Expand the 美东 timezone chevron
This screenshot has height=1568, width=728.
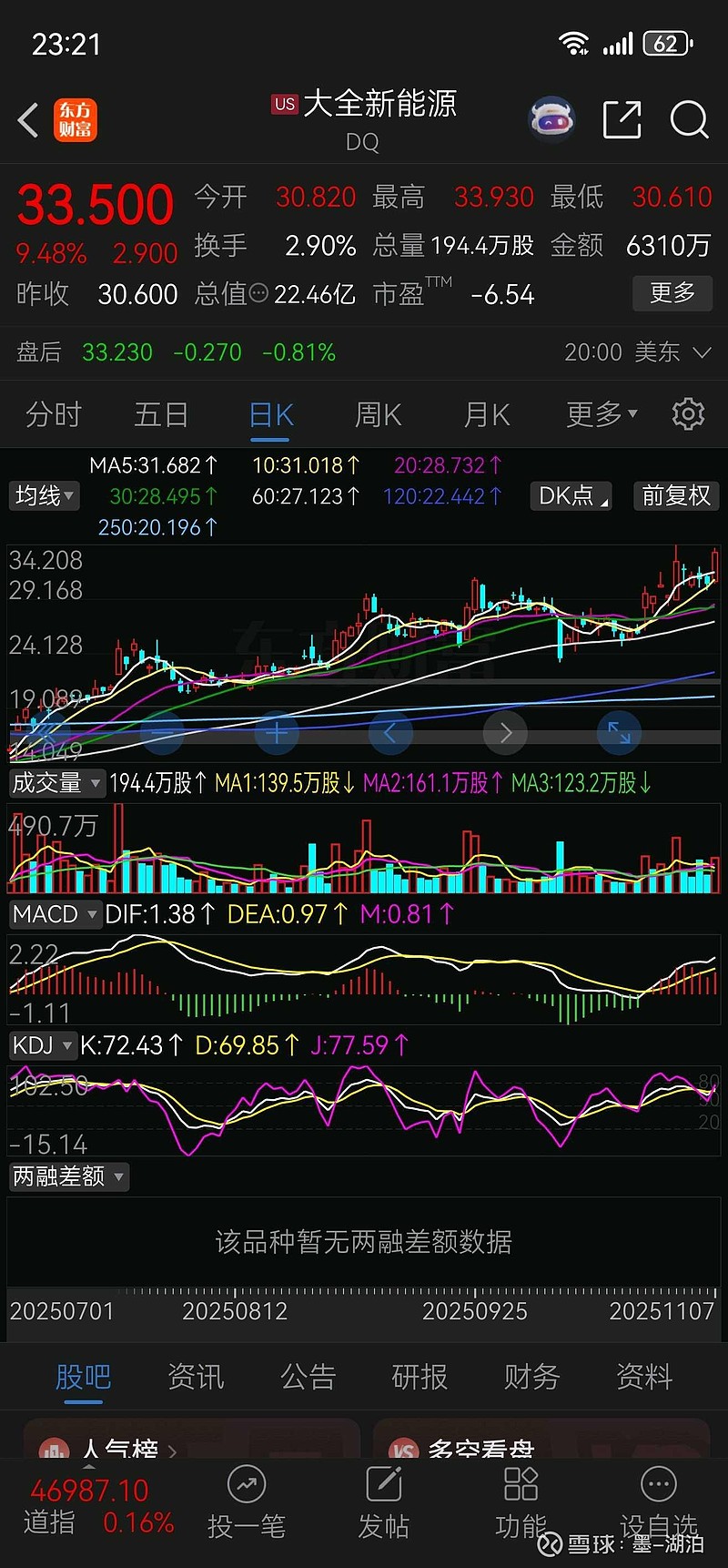pos(703,352)
